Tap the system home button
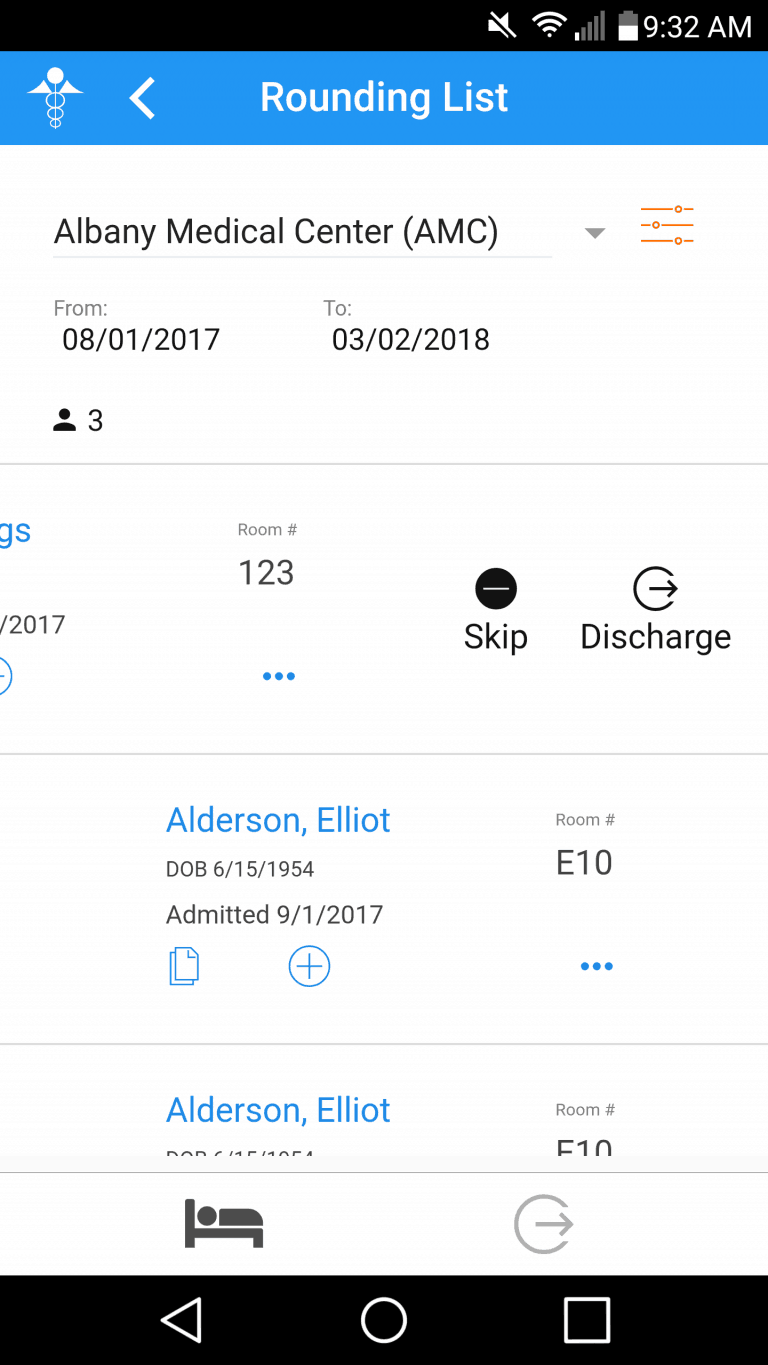768x1365 pixels. 384,1320
